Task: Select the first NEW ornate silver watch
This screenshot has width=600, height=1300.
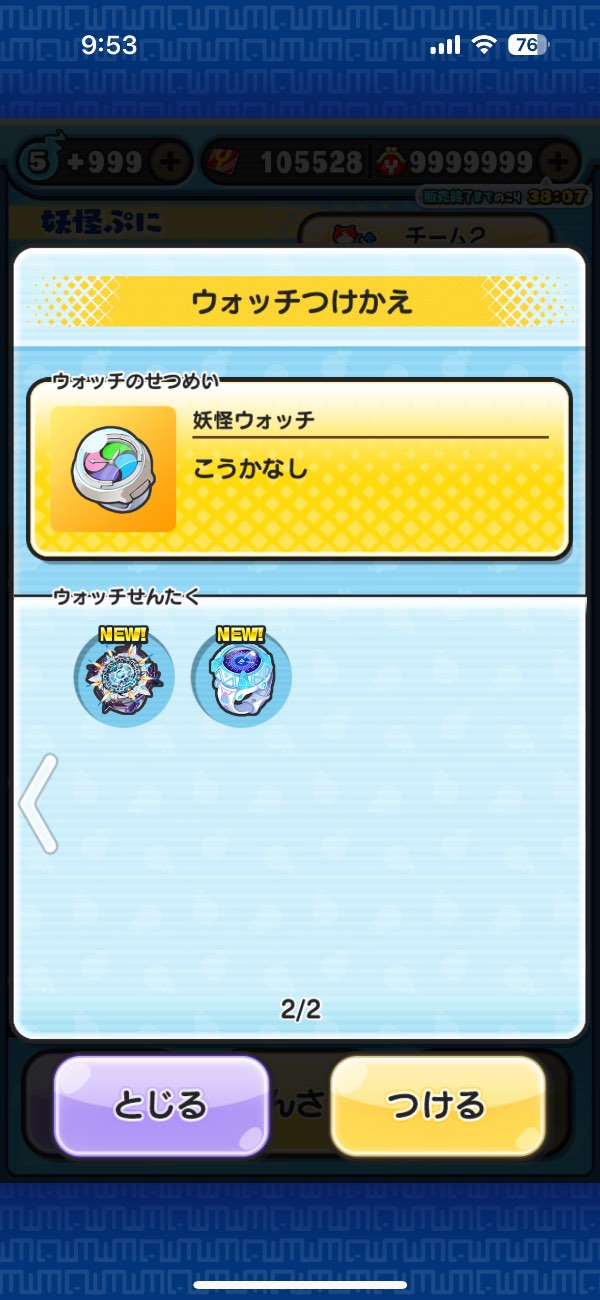Action: click(124, 678)
